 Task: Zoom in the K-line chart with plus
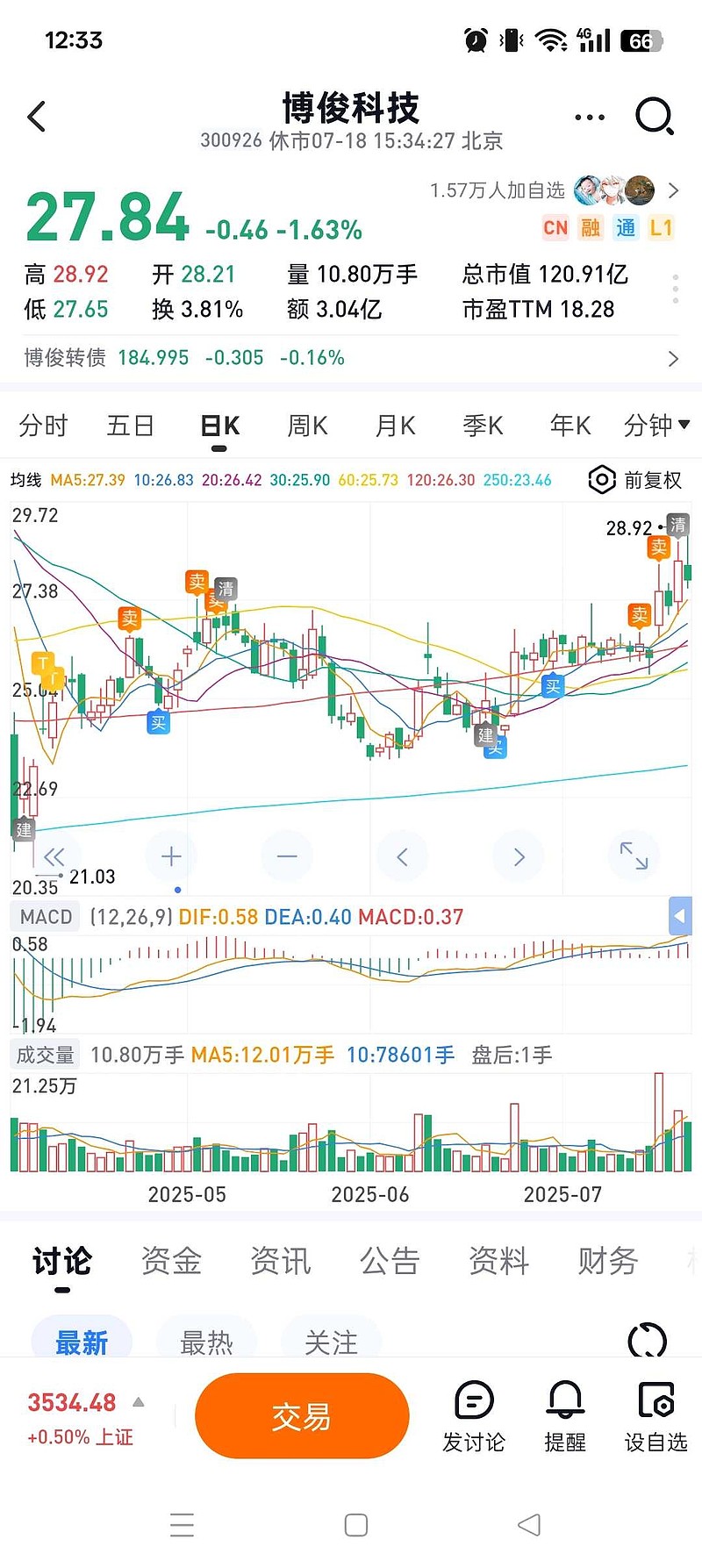point(171,856)
